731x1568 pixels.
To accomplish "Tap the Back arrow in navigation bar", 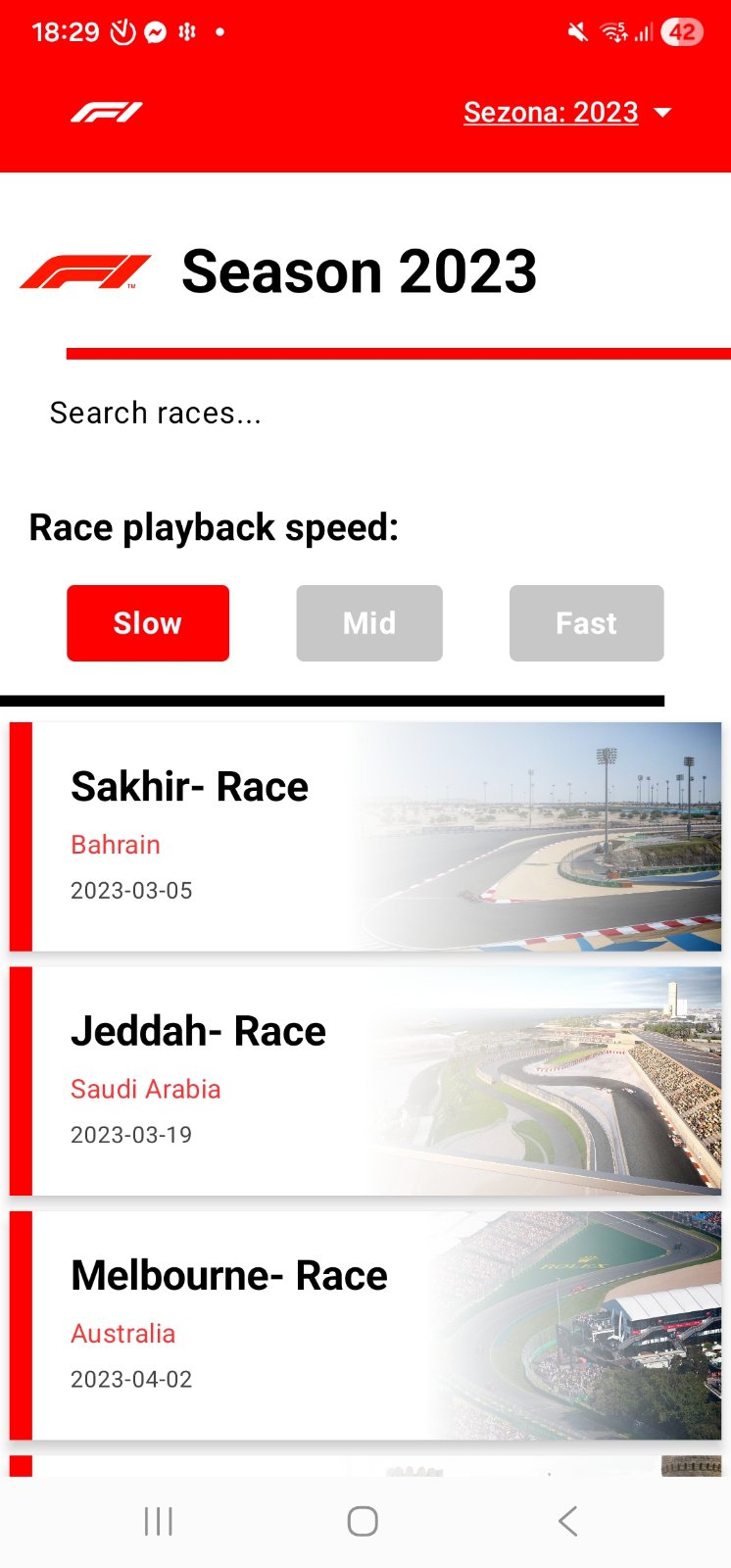I will [566, 1521].
